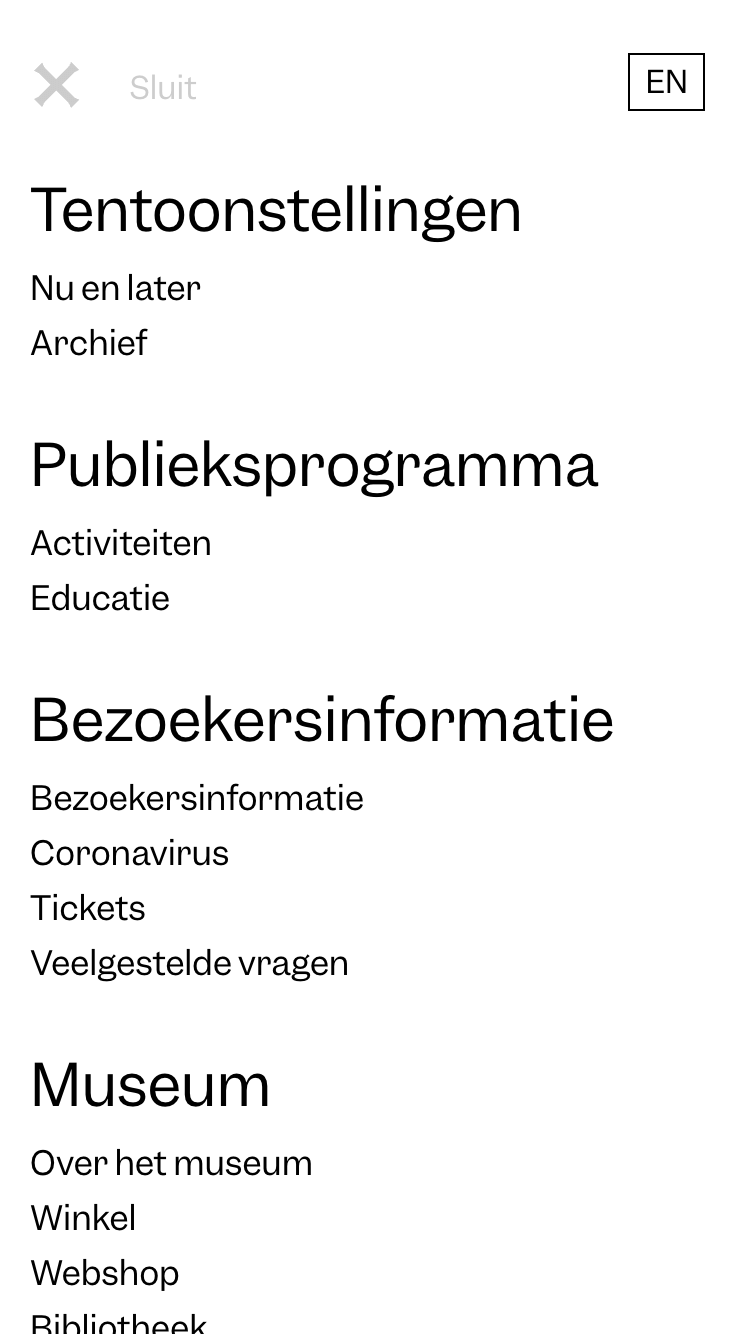Open Veelgestelde vragen
This screenshot has height=1334, width=750.
[190, 963]
